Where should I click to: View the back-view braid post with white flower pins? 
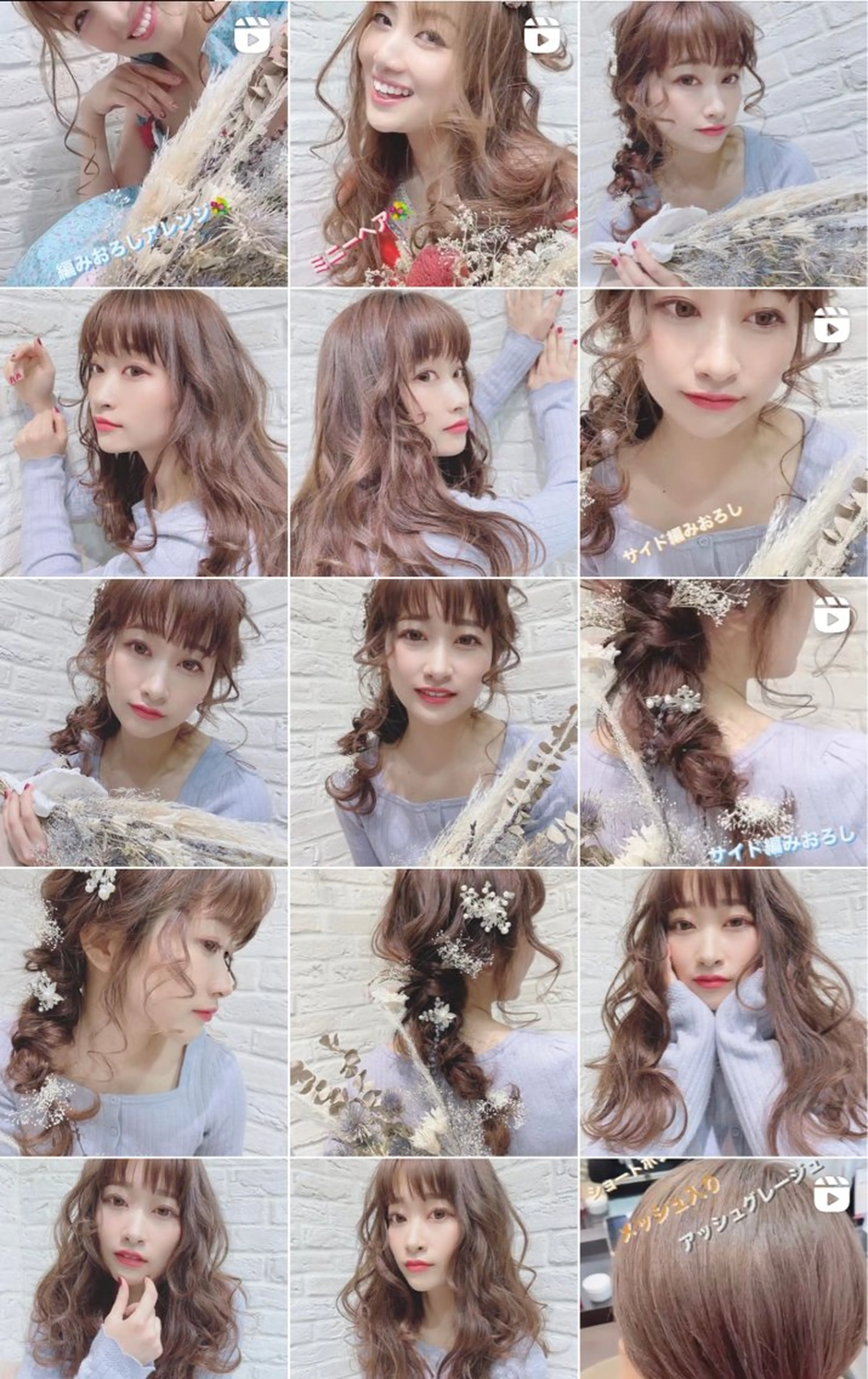click(x=433, y=1012)
